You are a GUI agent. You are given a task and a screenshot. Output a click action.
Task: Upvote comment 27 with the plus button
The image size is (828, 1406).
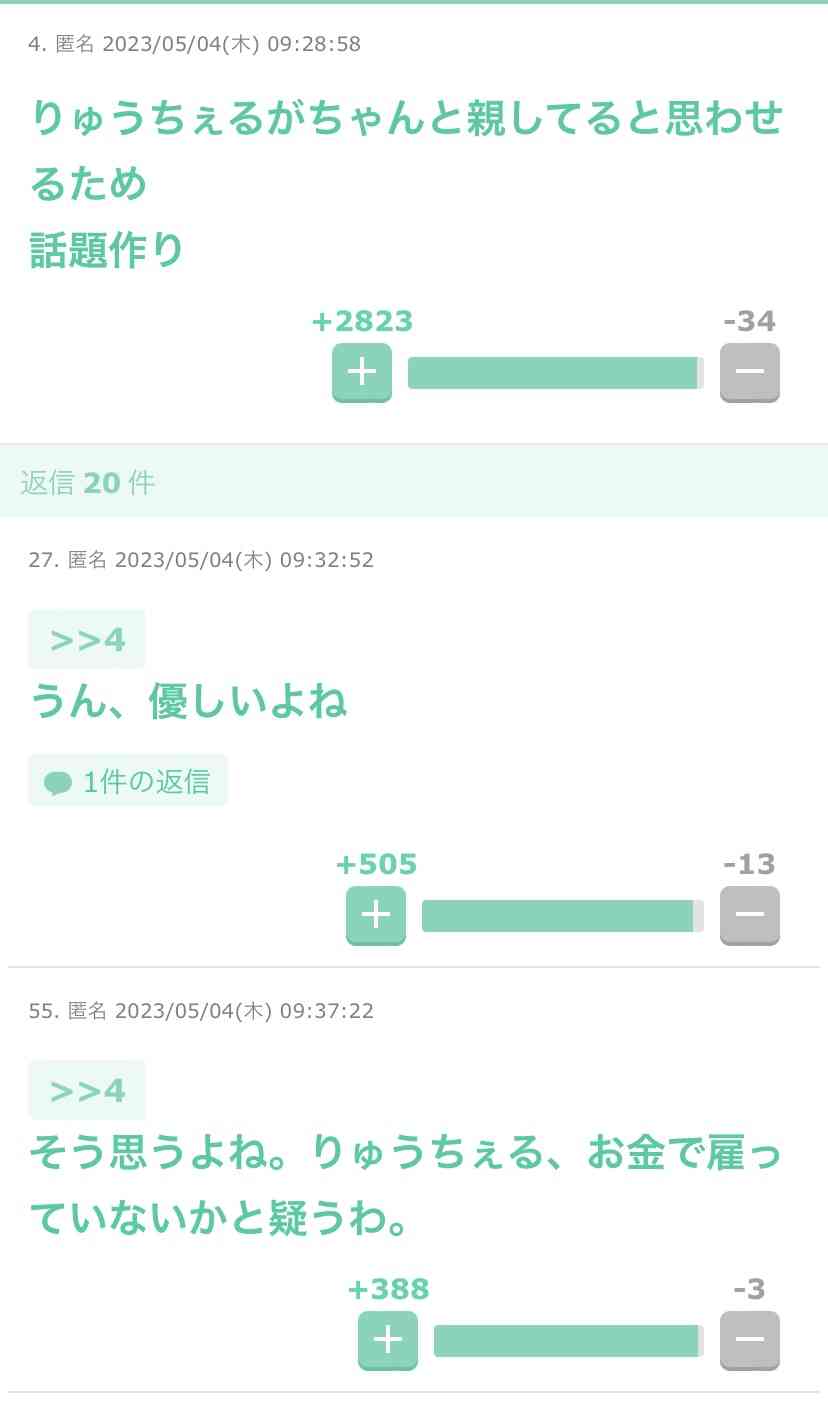click(x=376, y=915)
